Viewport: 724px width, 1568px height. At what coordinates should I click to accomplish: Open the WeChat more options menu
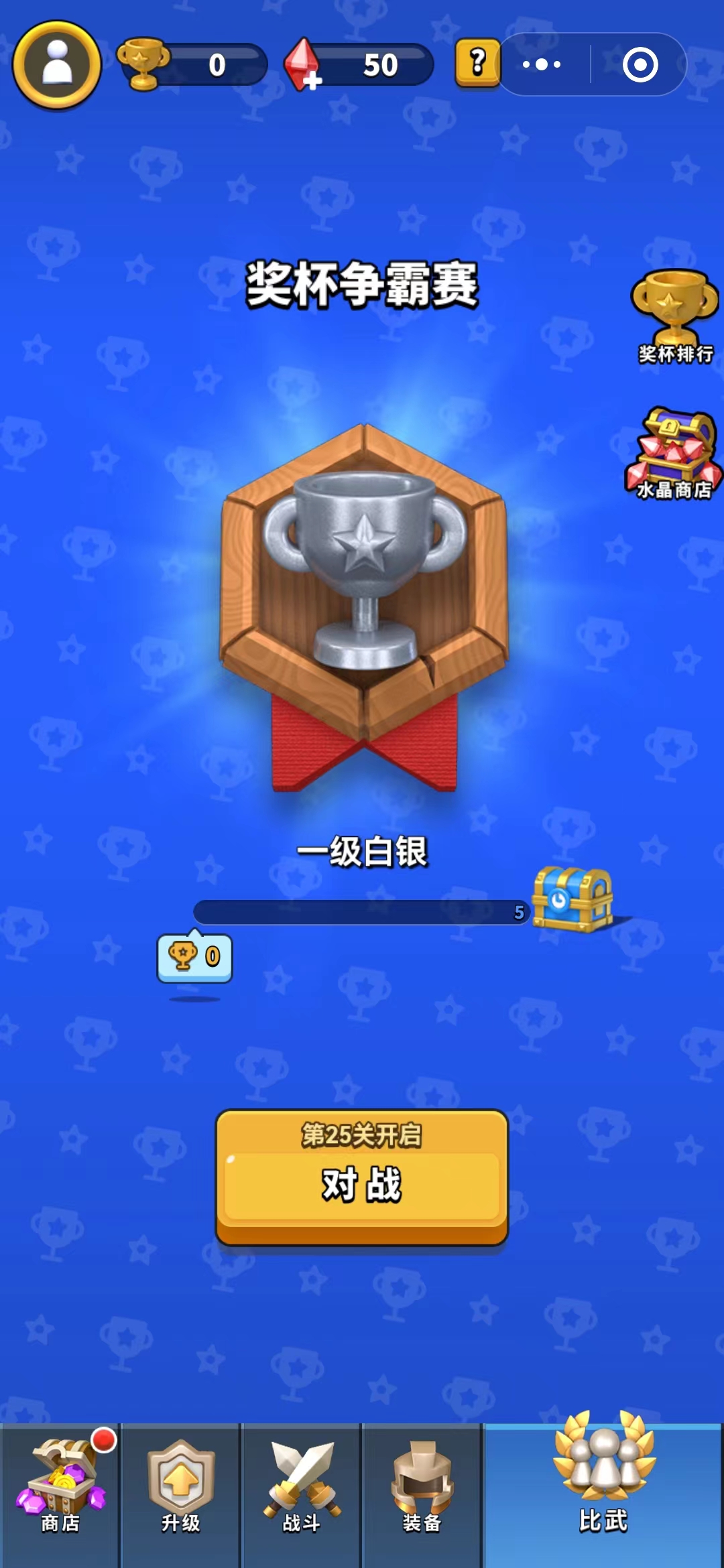tap(543, 65)
